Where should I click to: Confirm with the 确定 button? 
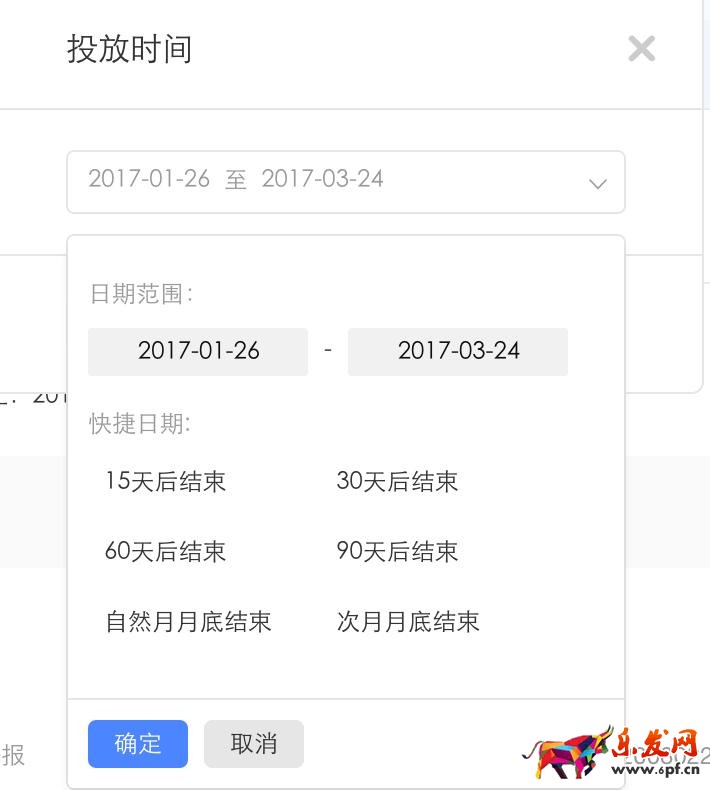(138, 744)
